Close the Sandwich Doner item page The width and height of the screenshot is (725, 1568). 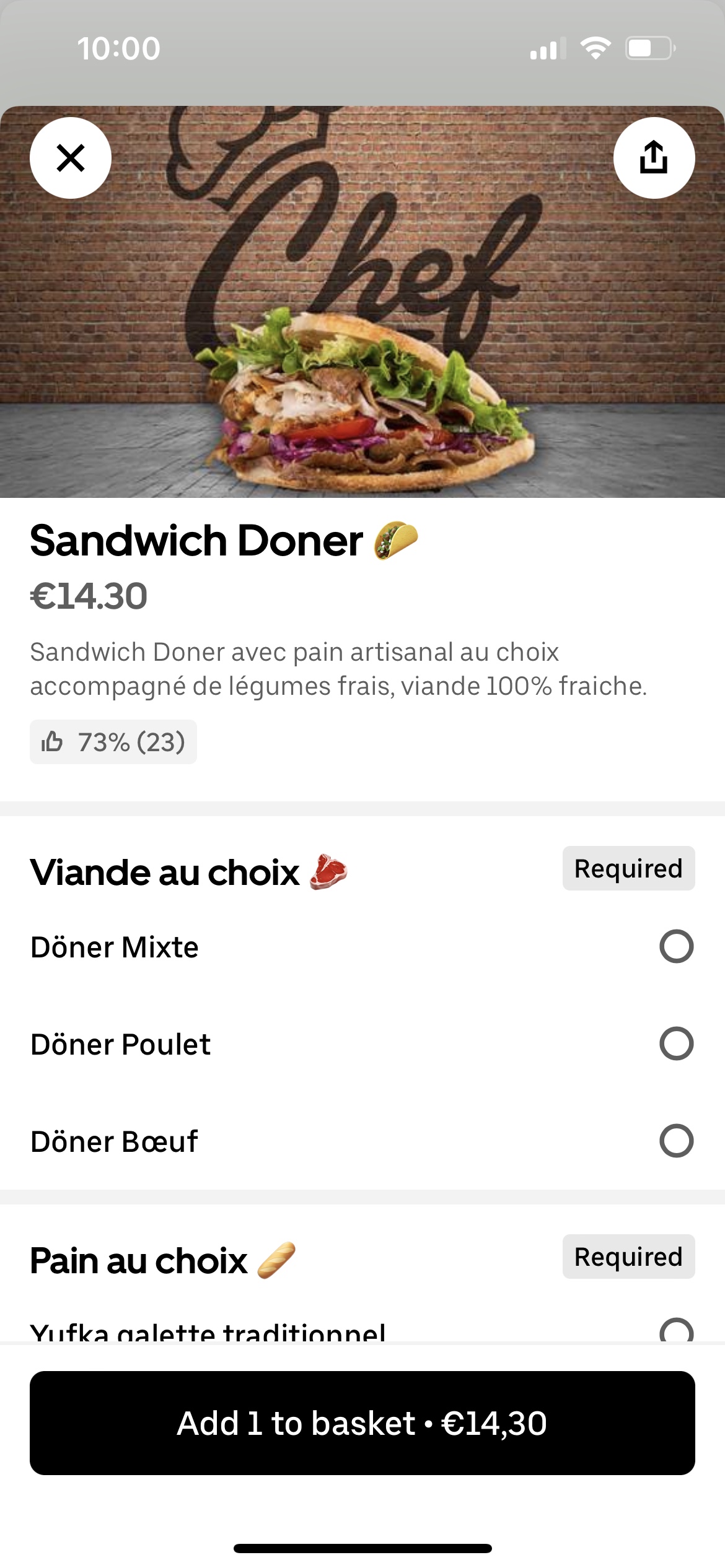pyautogui.click(x=71, y=158)
